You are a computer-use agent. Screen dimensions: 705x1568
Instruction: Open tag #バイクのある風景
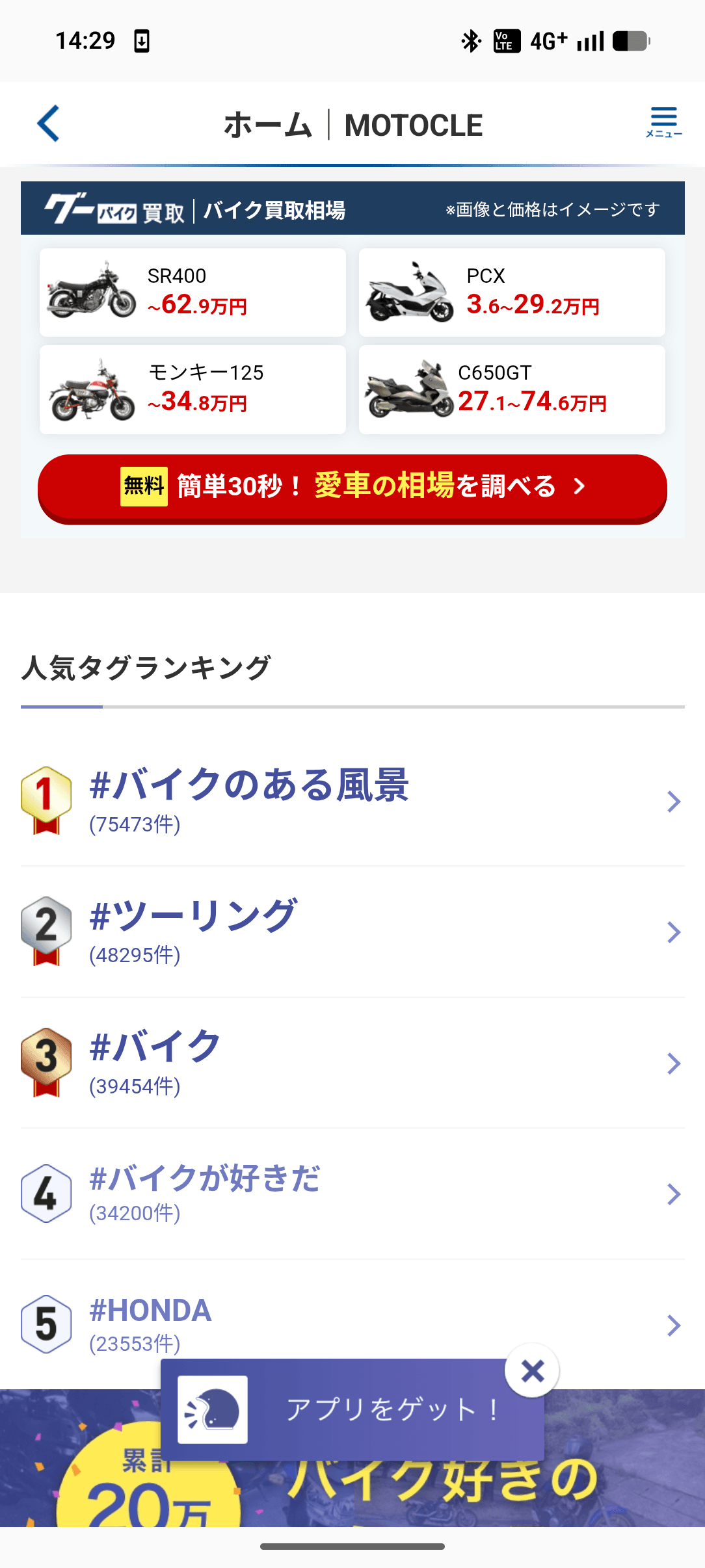coord(351,800)
